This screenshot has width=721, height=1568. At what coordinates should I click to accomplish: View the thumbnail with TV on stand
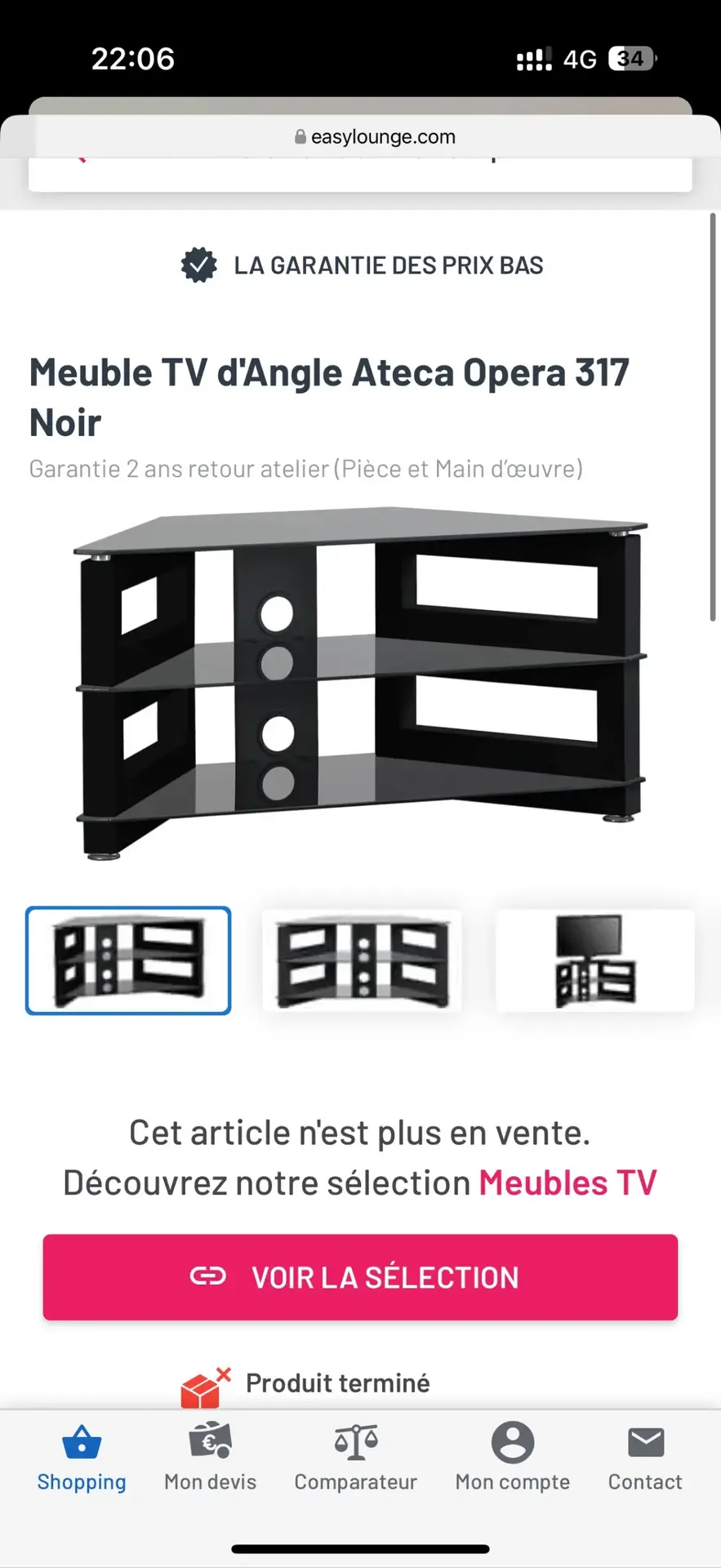[595, 960]
